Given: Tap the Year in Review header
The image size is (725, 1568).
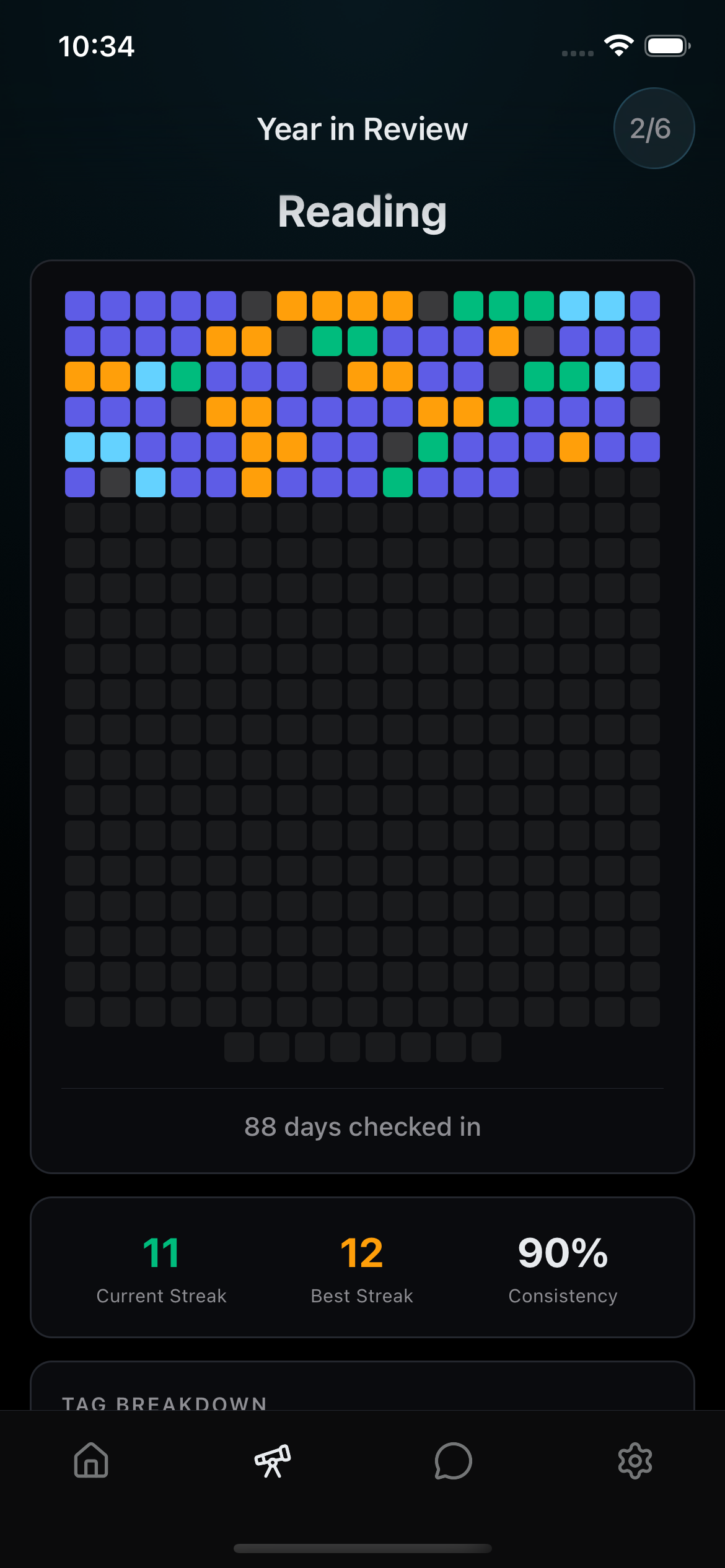Looking at the screenshot, I should point(362,129).
